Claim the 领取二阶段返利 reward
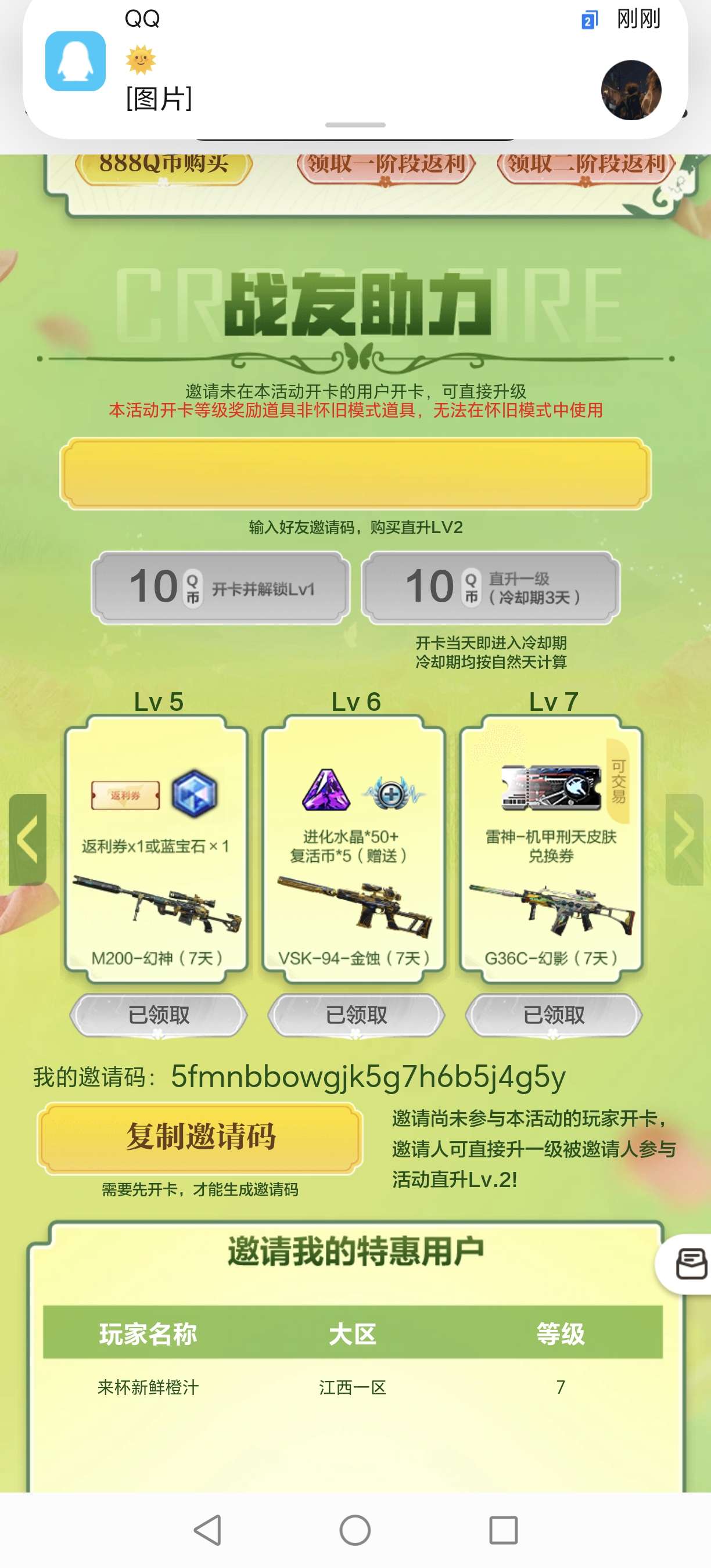This screenshot has width=711, height=1568. pyautogui.click(x=586, y=166)
